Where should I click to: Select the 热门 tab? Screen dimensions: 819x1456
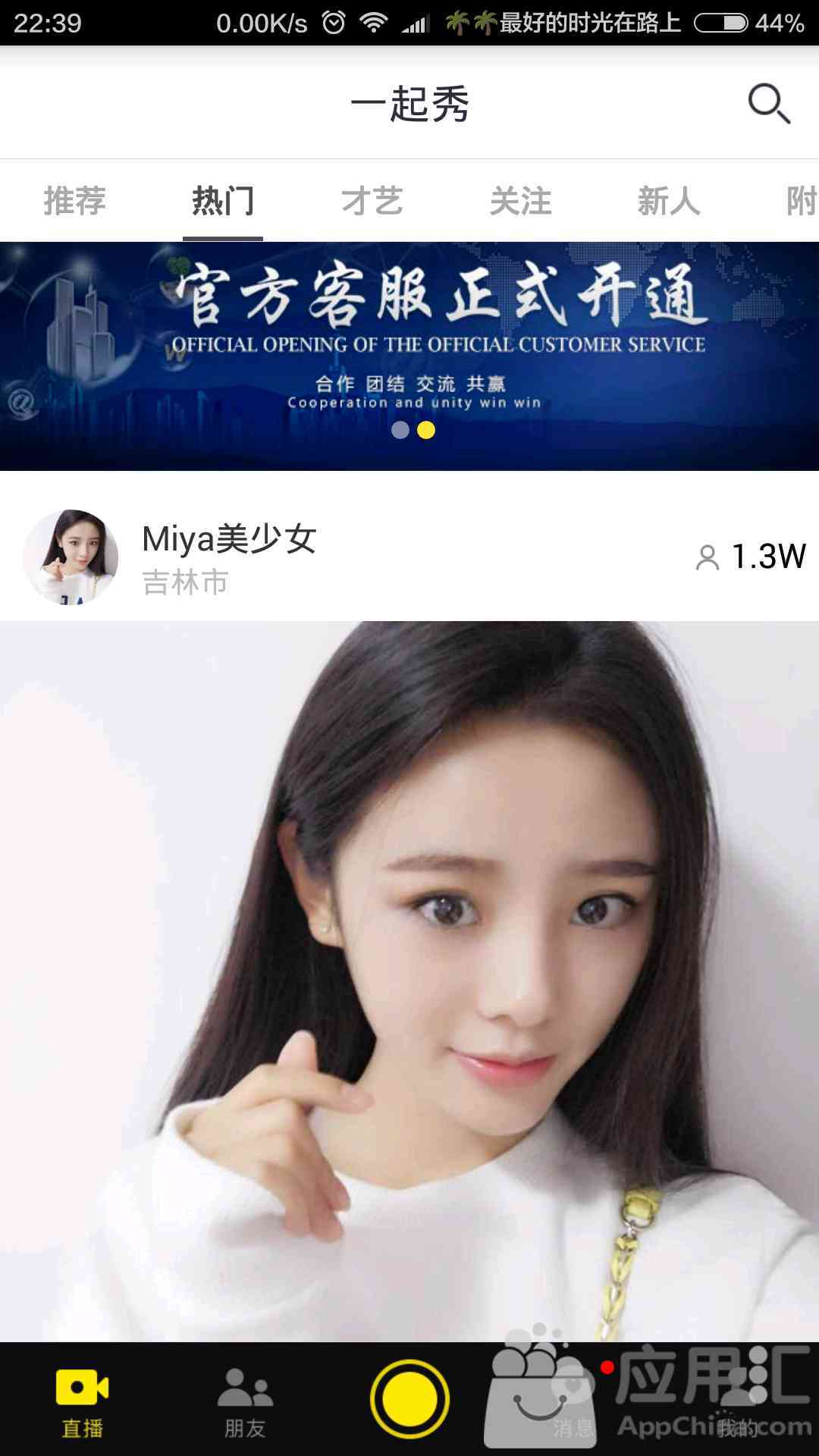coord(222,201)
